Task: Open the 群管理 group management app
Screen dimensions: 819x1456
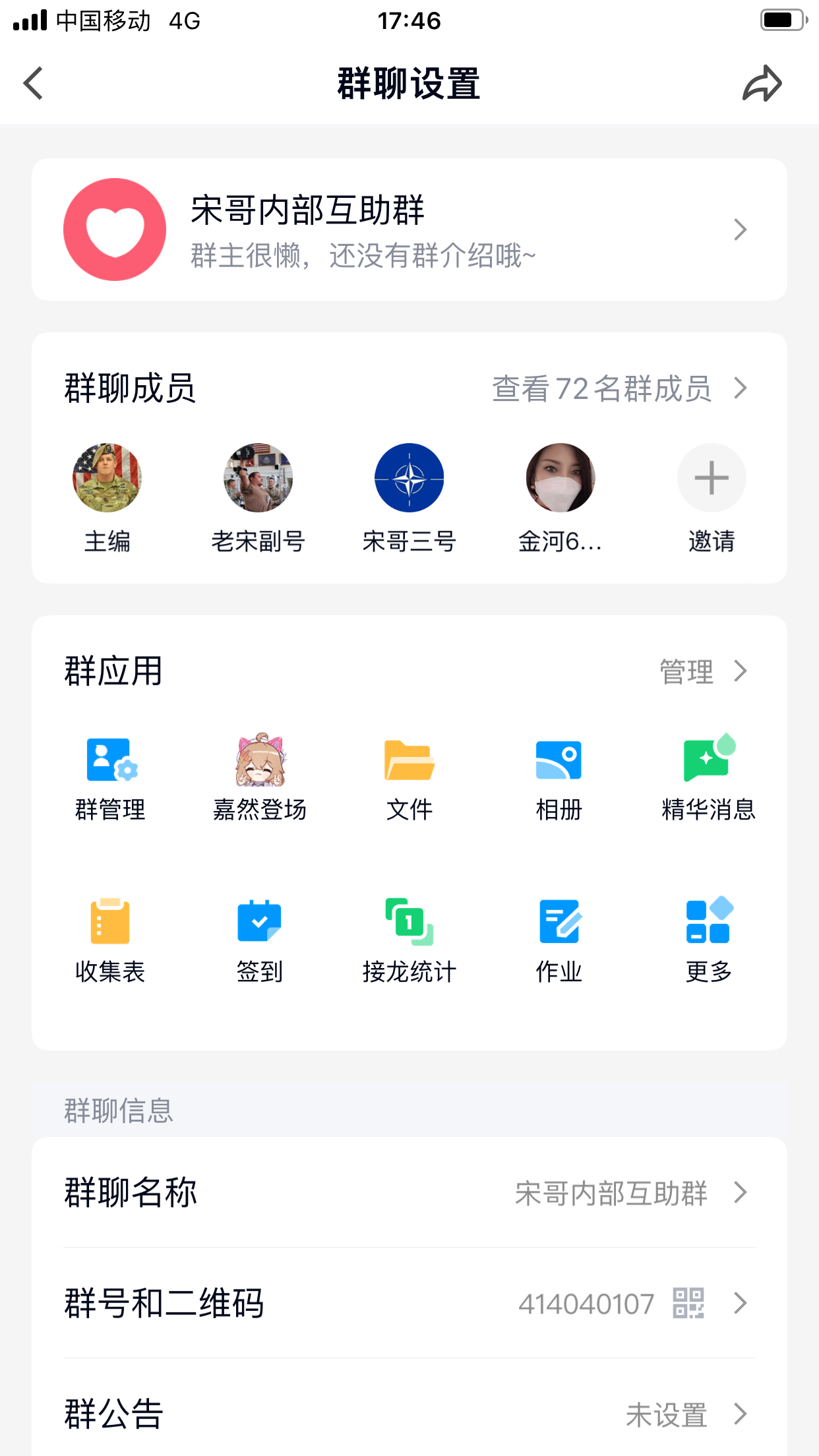Action: [111, 778]
